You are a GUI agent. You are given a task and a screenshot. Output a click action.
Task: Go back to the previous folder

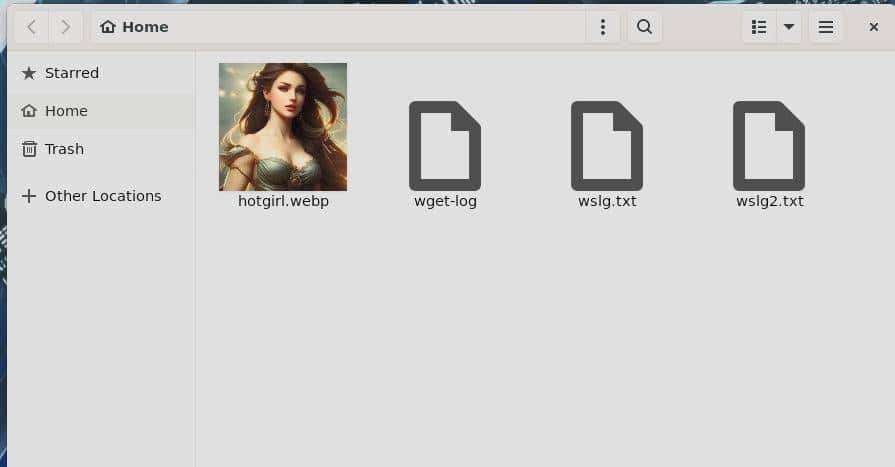(32, 27)
